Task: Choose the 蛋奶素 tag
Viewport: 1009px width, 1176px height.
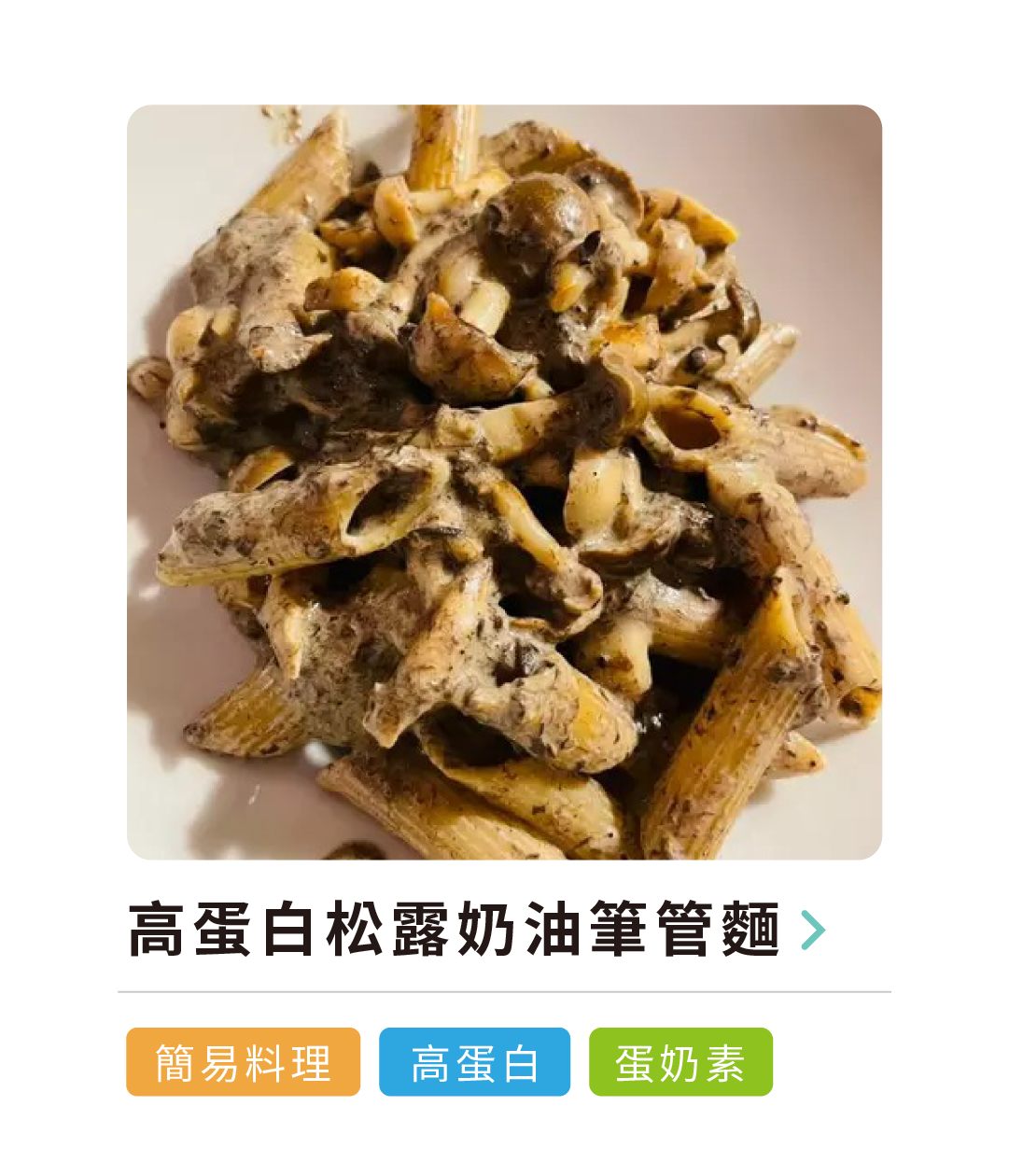Action: (680, 1062)
